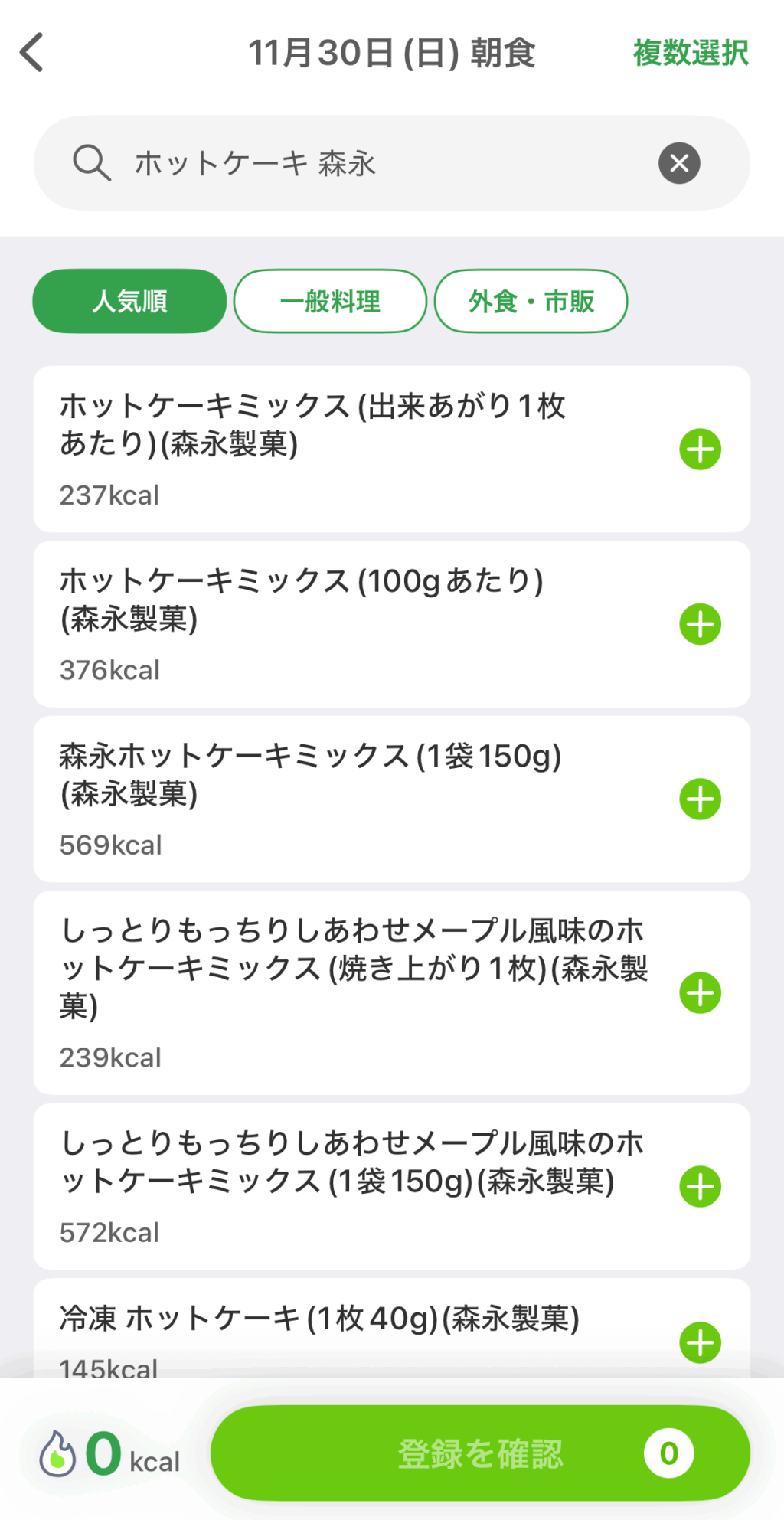Add 冷凍 ホットケーキ (1枚40g)
Viewport: 784px width, 1520px height.
point(700,1342)
